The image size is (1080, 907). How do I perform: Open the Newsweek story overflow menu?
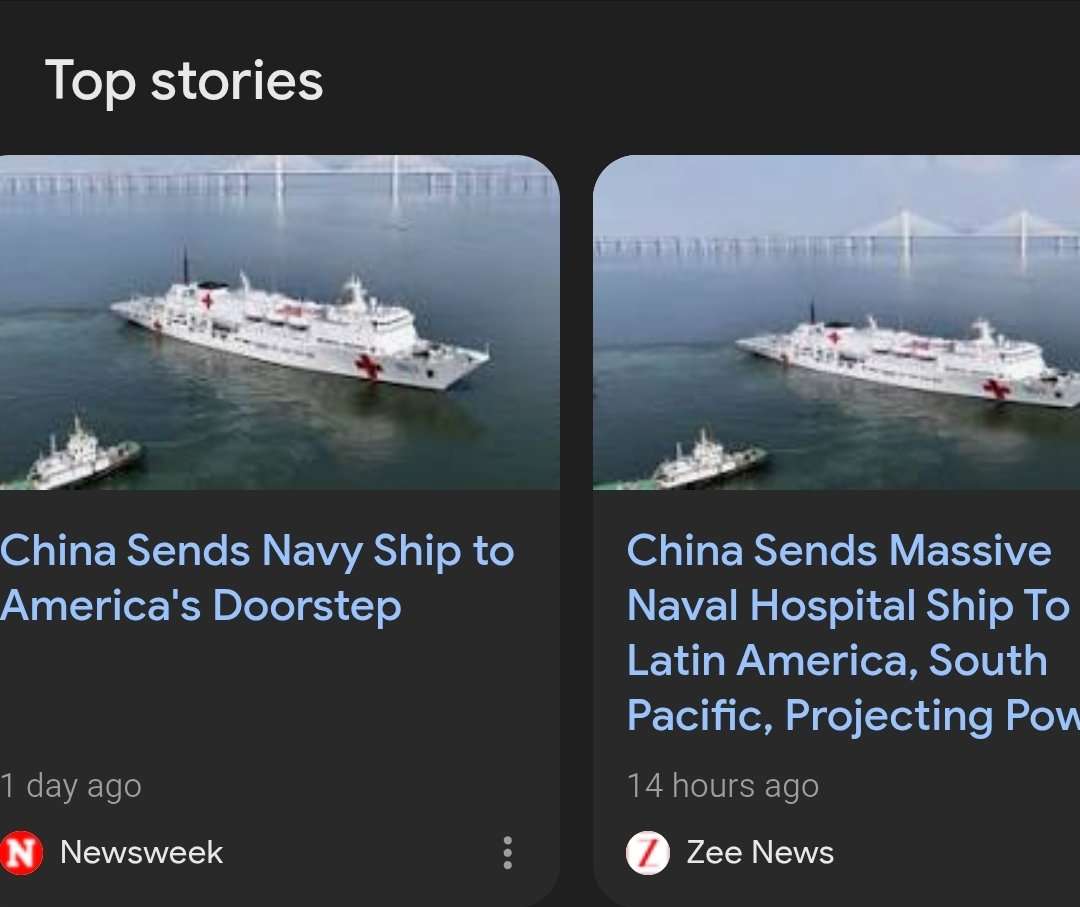tap(508, 852)
